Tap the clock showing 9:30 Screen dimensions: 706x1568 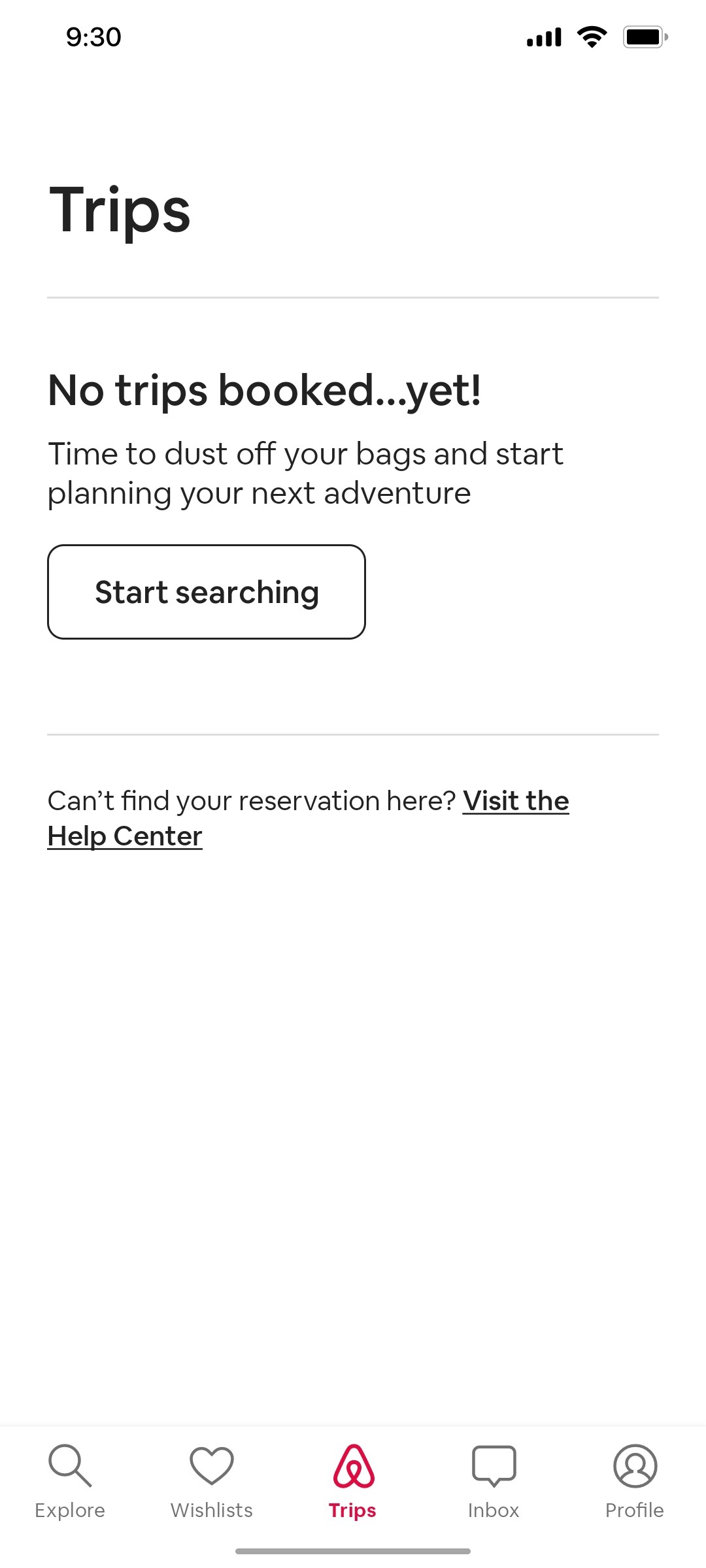(92, 37)
